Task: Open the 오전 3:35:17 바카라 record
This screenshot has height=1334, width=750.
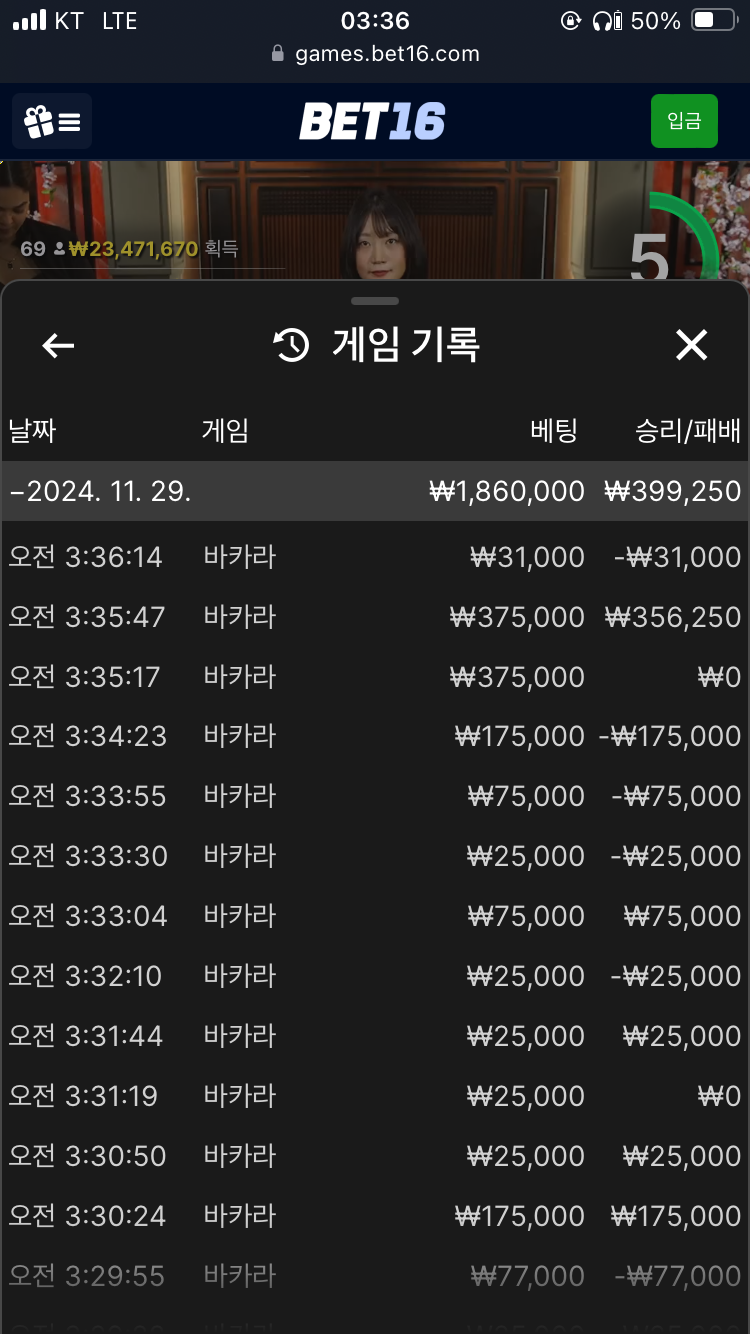Action: click(x=375, y=677)
